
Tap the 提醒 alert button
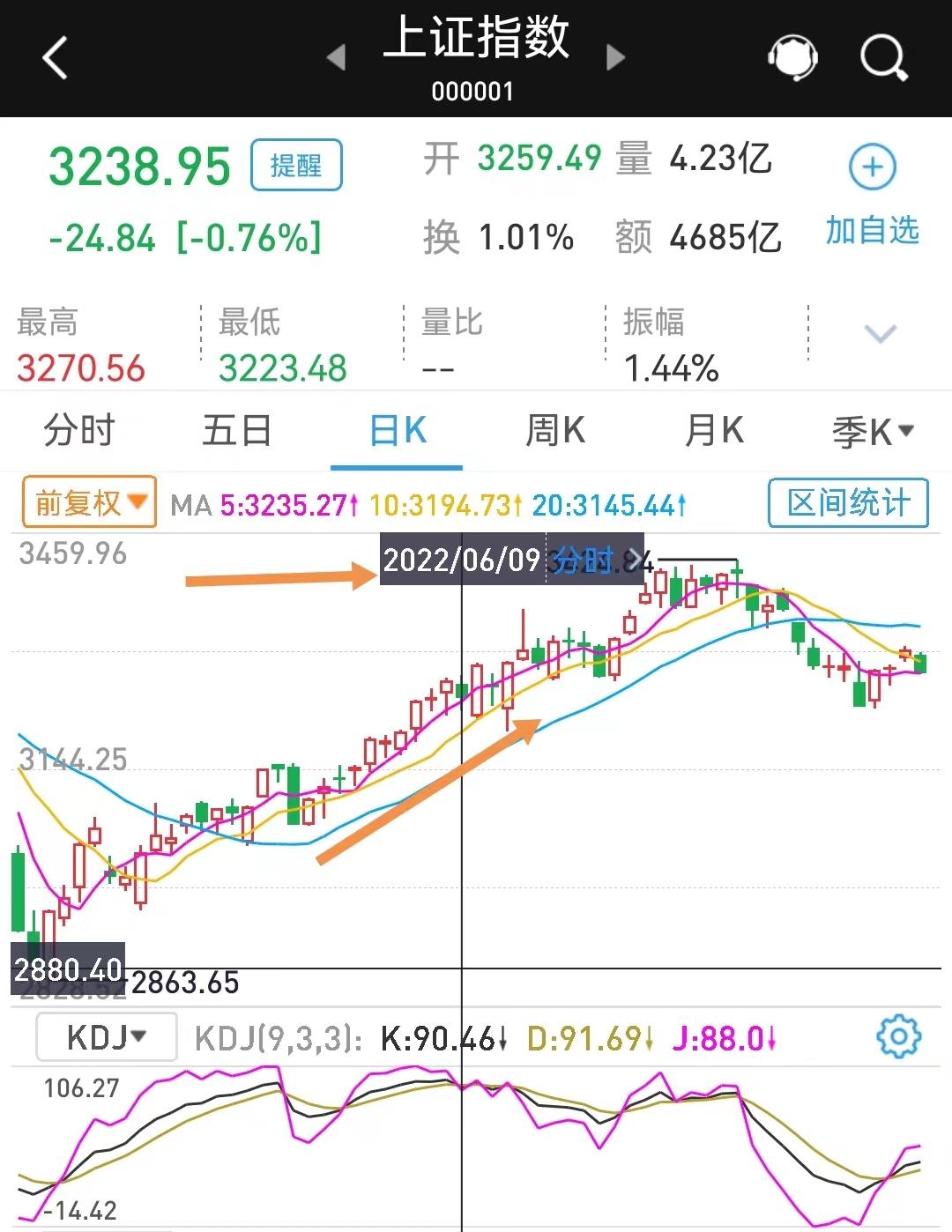click(x=296, y=164)
